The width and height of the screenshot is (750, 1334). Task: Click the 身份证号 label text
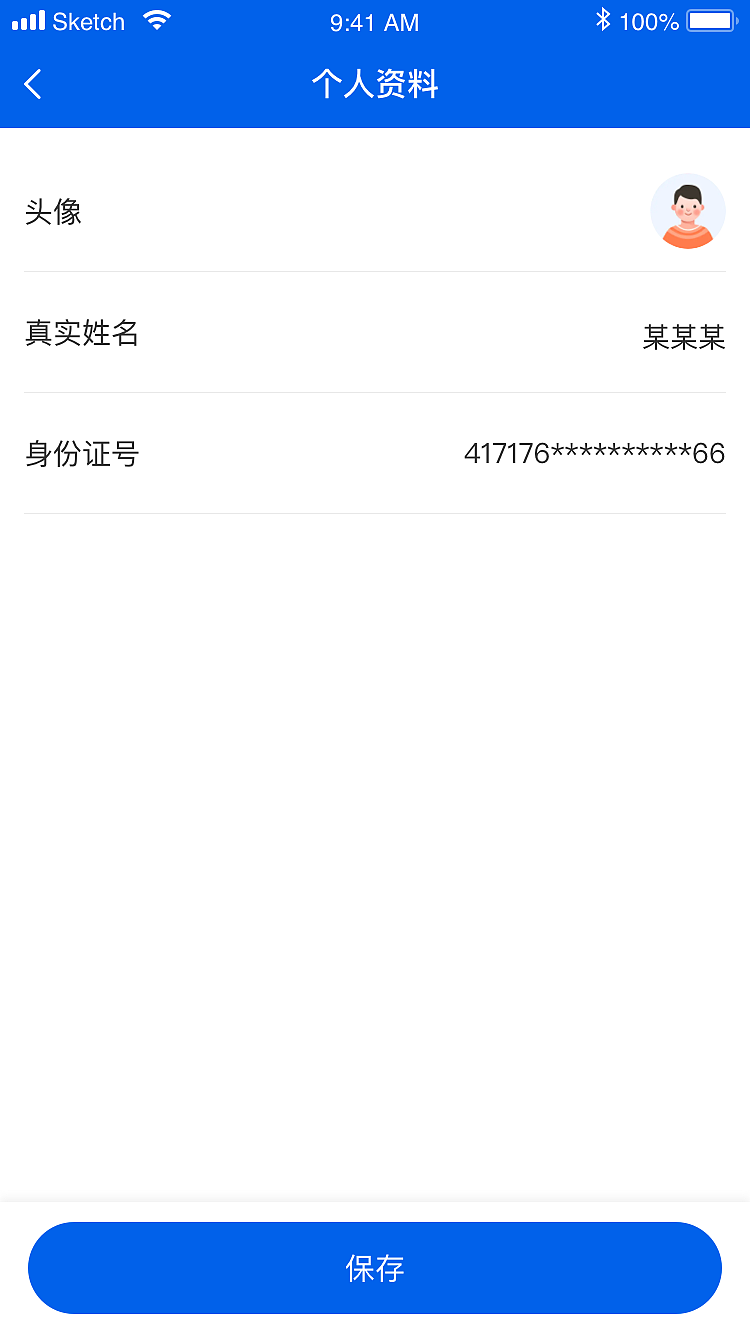click(83, 454)
